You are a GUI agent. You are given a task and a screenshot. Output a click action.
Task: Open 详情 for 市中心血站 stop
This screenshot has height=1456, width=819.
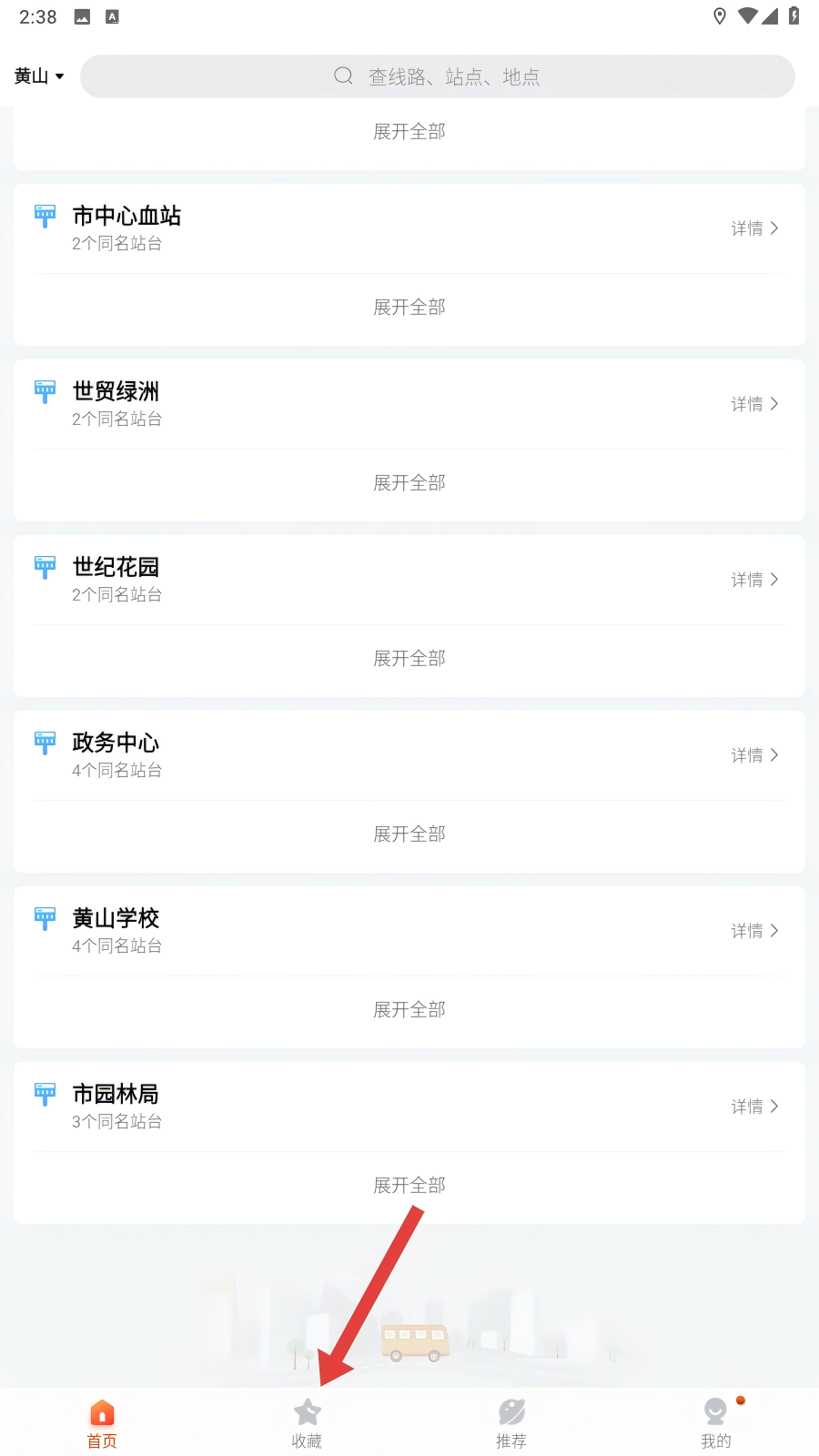754,228
